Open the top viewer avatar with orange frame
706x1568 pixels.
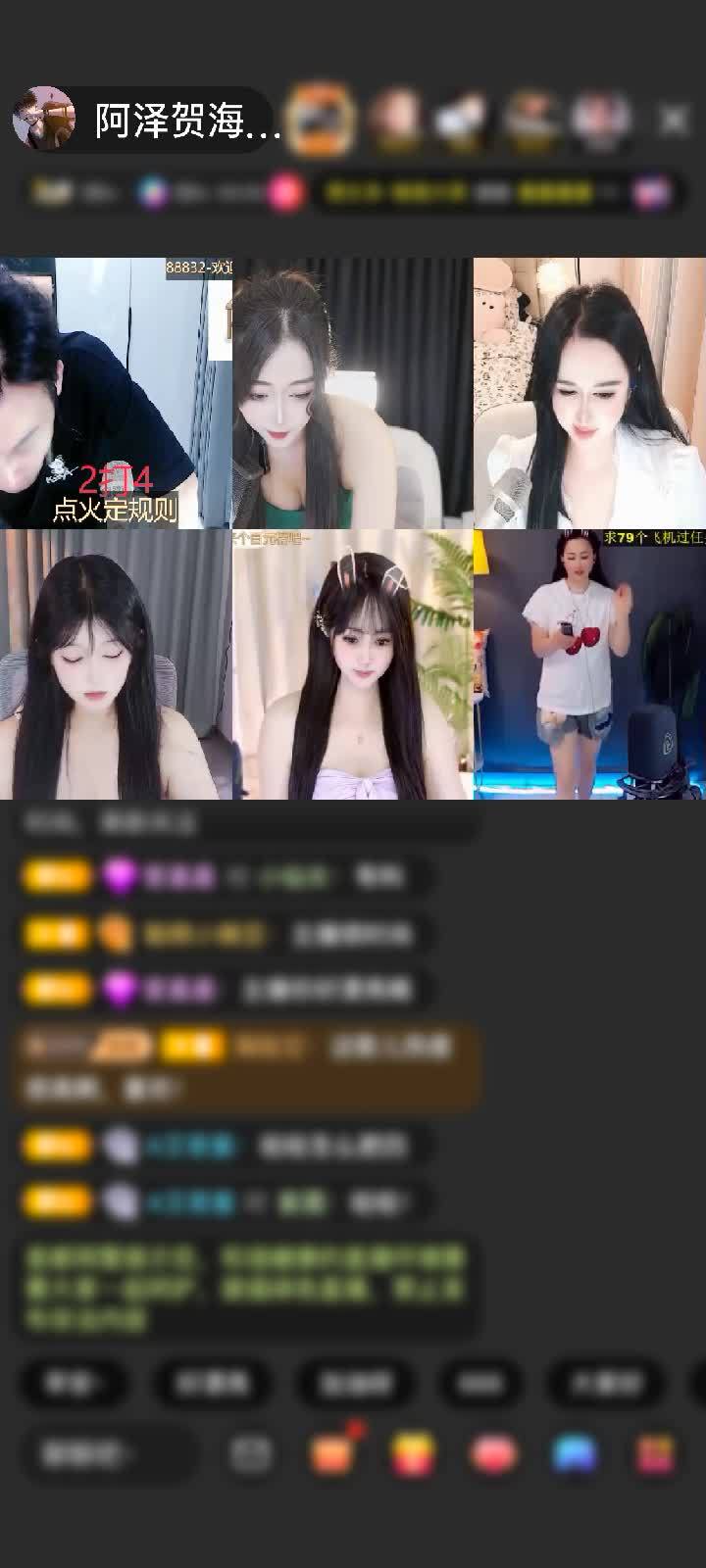(x=323, y=120)
